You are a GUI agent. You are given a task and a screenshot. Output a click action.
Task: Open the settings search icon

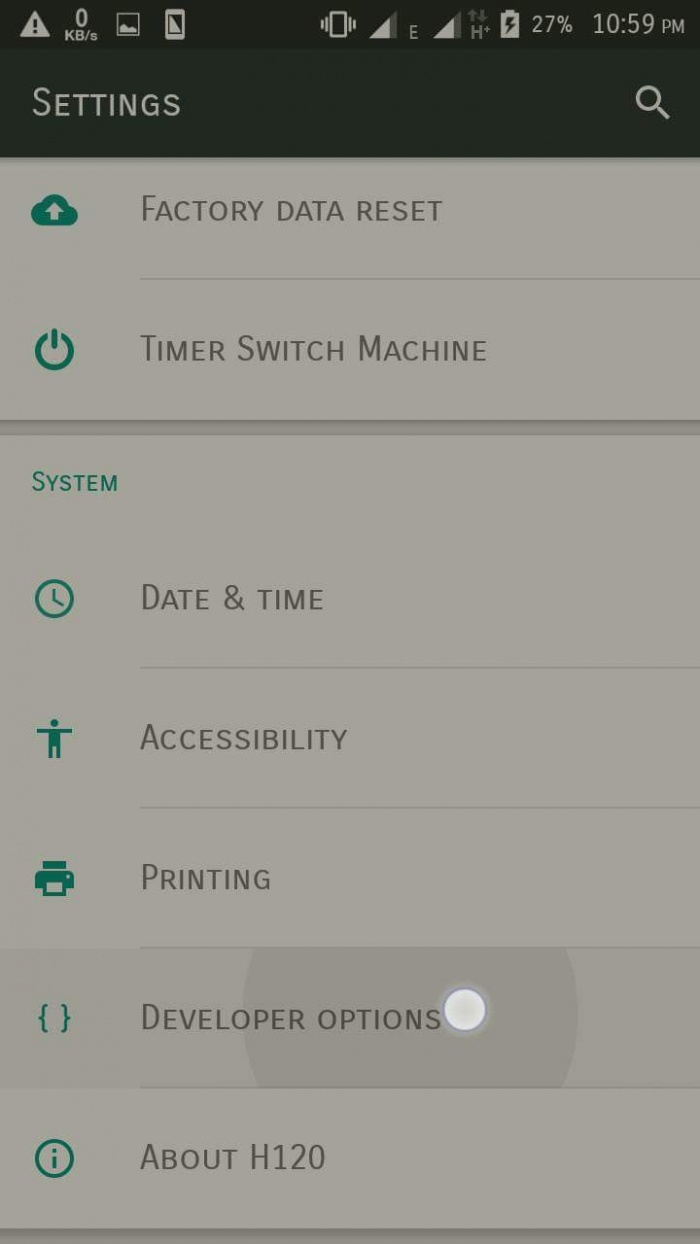pos(652,102)
